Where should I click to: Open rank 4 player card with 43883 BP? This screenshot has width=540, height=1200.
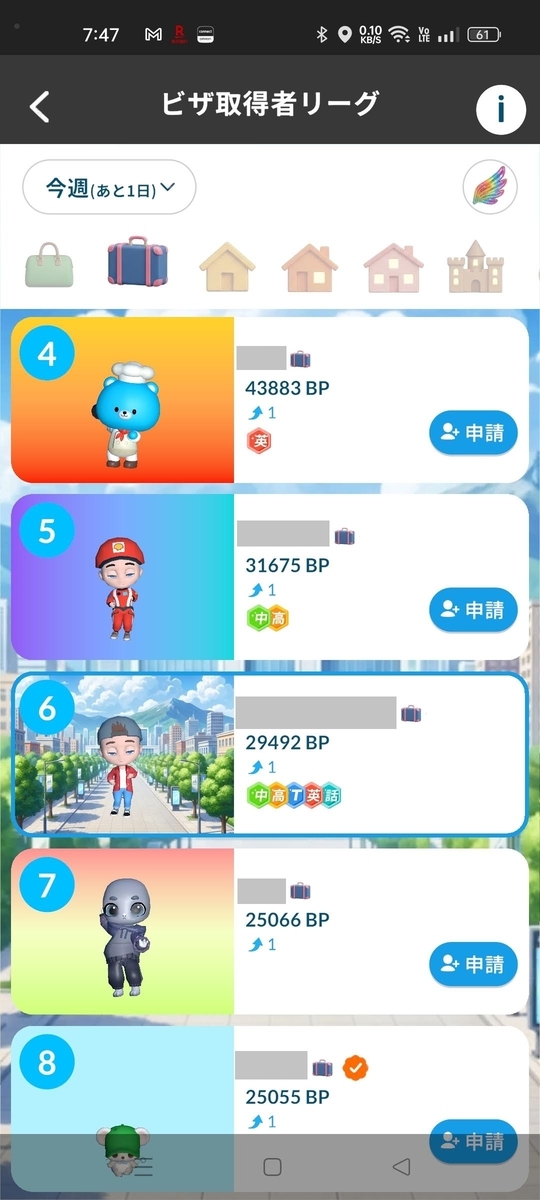pyautogui.click(x=270, y=400)
